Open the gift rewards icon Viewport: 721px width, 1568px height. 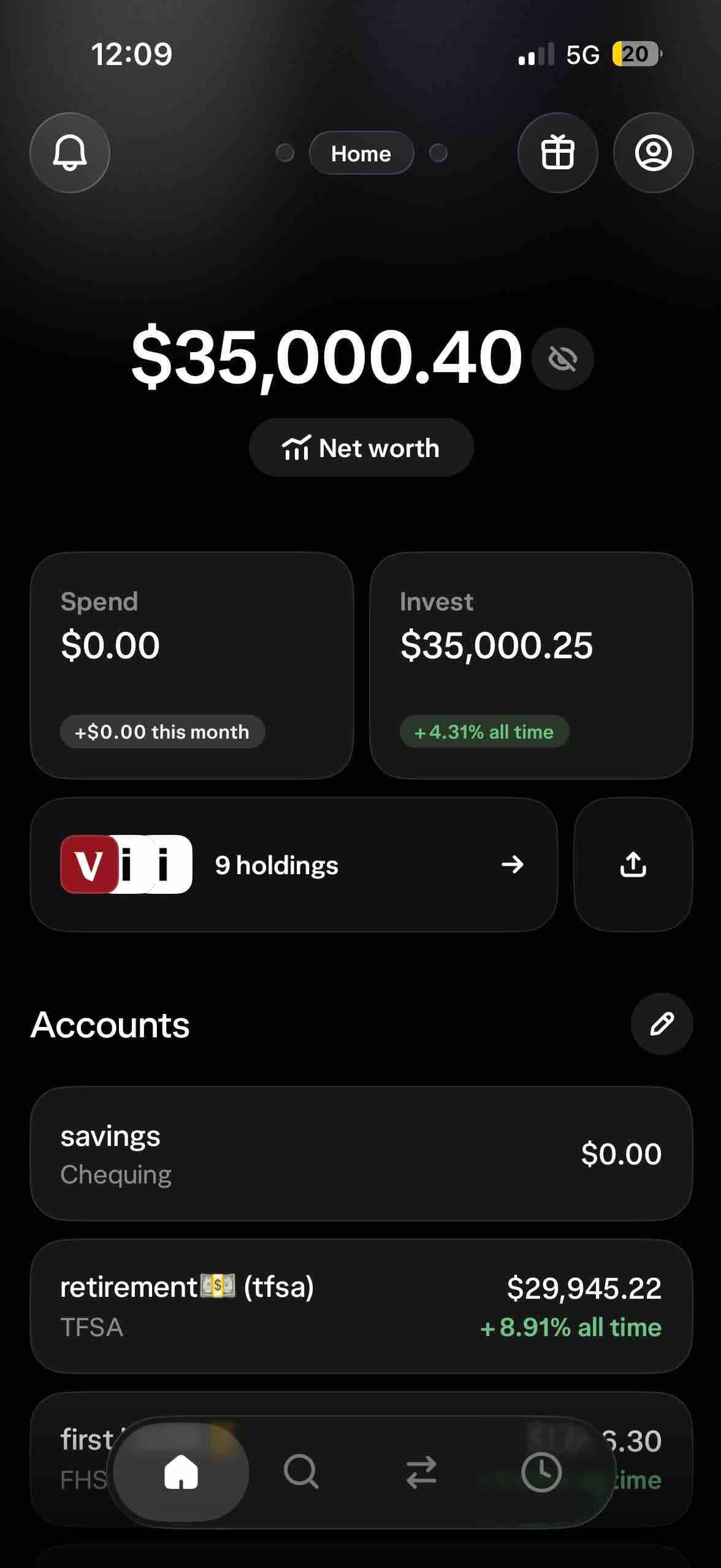coord(558,153)
